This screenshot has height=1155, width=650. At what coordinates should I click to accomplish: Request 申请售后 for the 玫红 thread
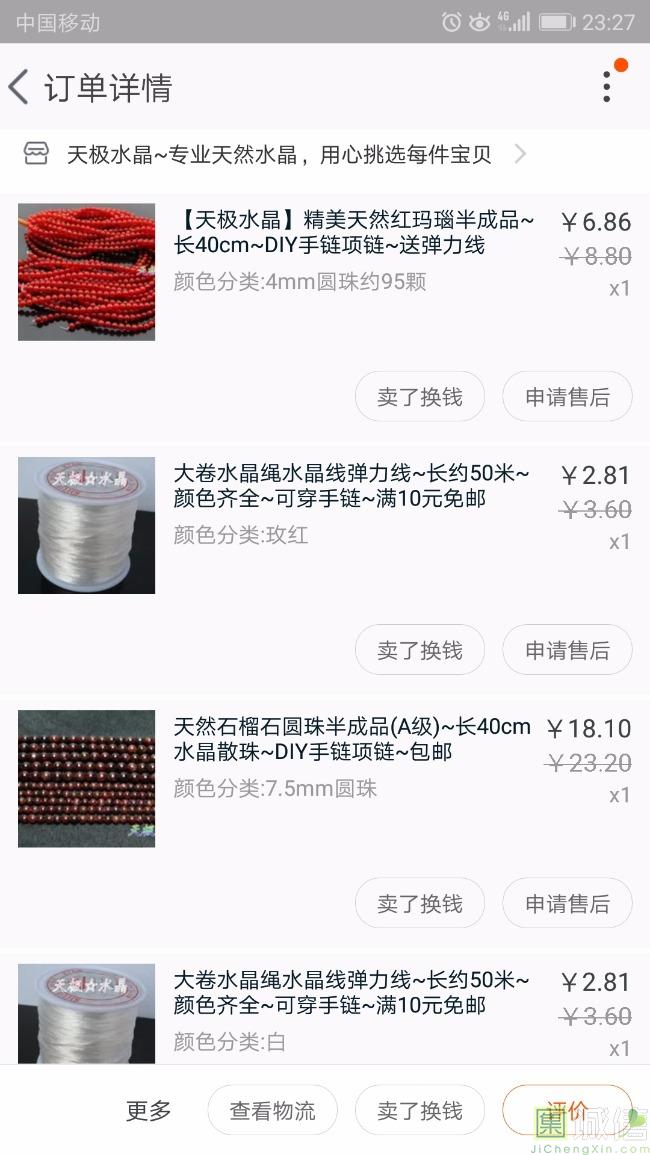[x=567, y=650]
